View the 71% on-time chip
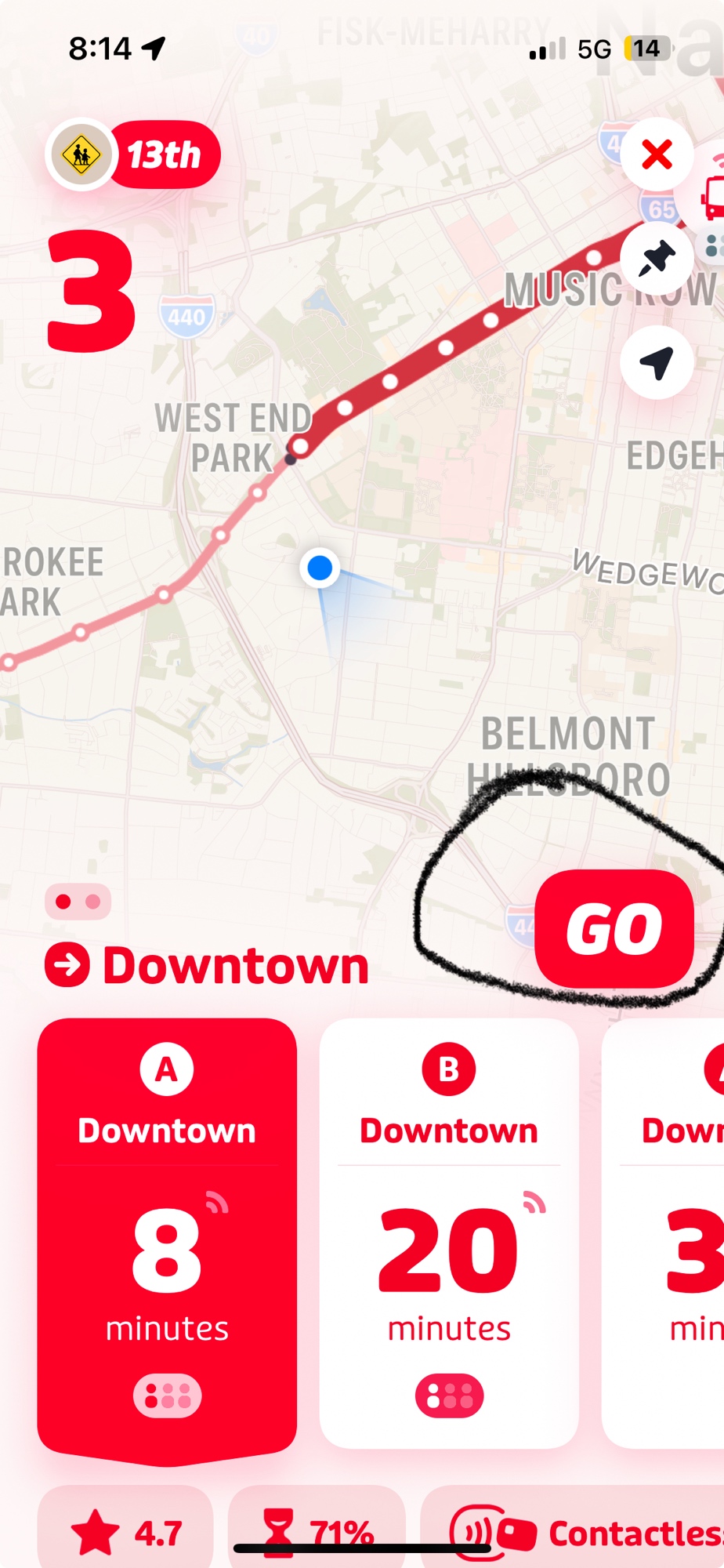The image size is (724, 1568). (317, 1533)
